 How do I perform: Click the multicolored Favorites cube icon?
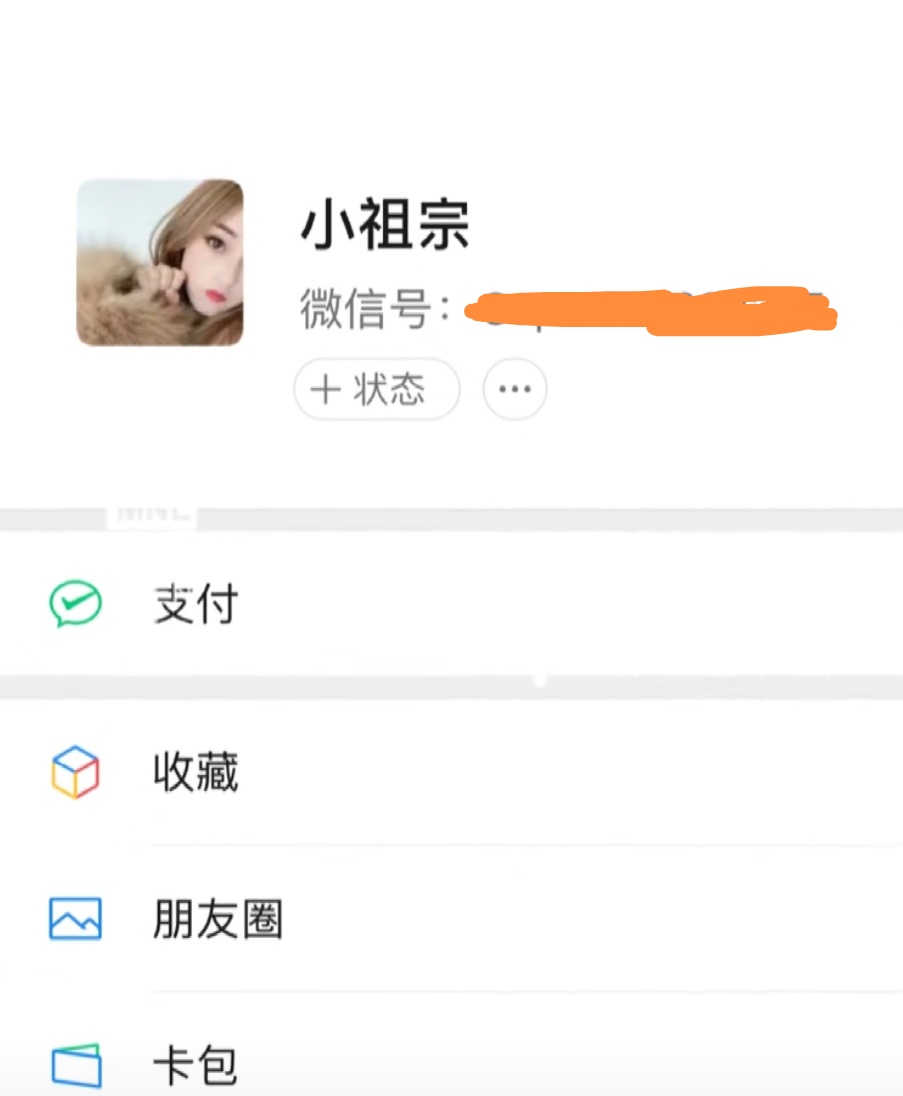pos(75,772)
